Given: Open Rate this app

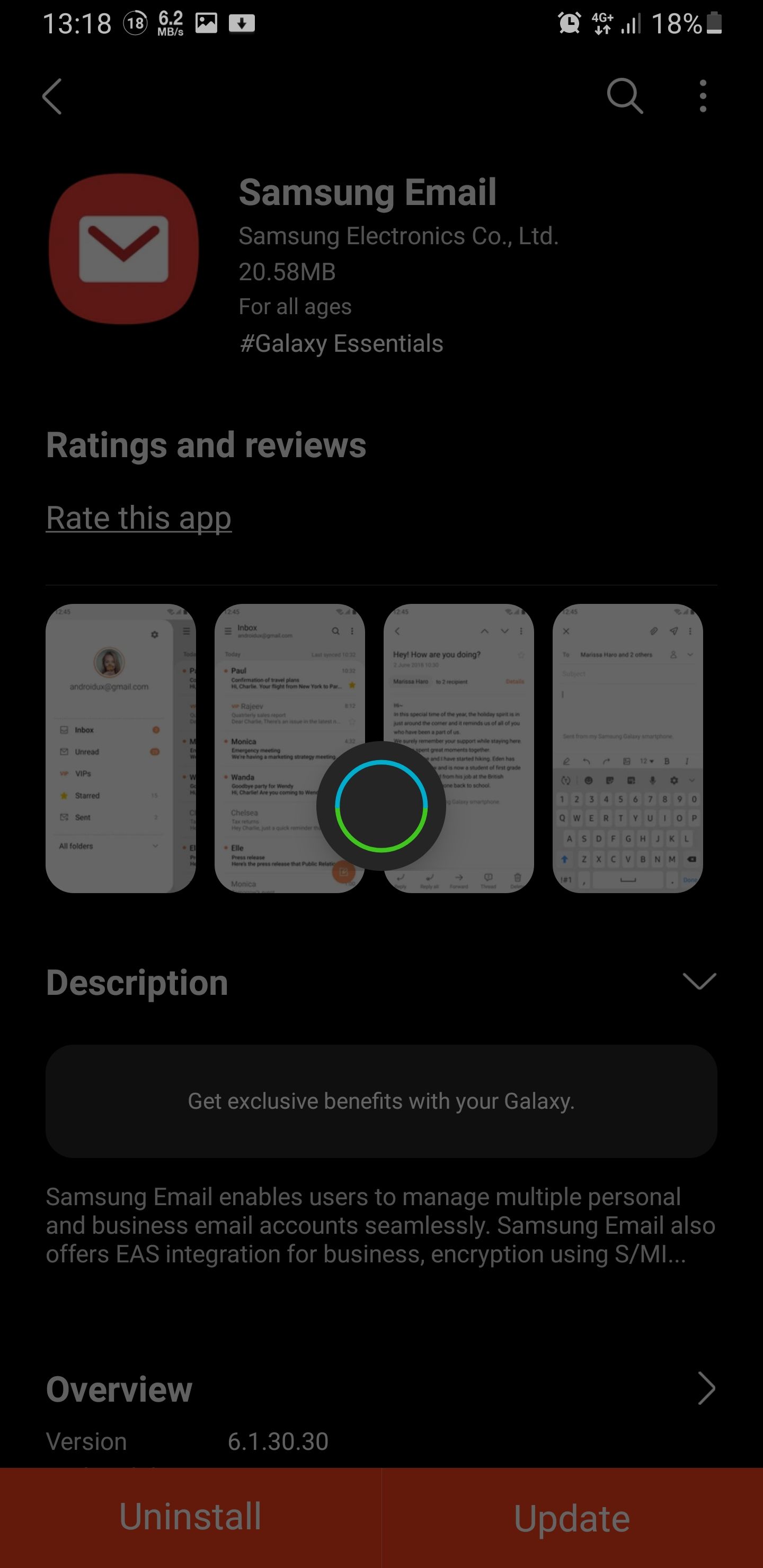Looking at the screenshot, I should pyautogui.click(x=138, y=518).
